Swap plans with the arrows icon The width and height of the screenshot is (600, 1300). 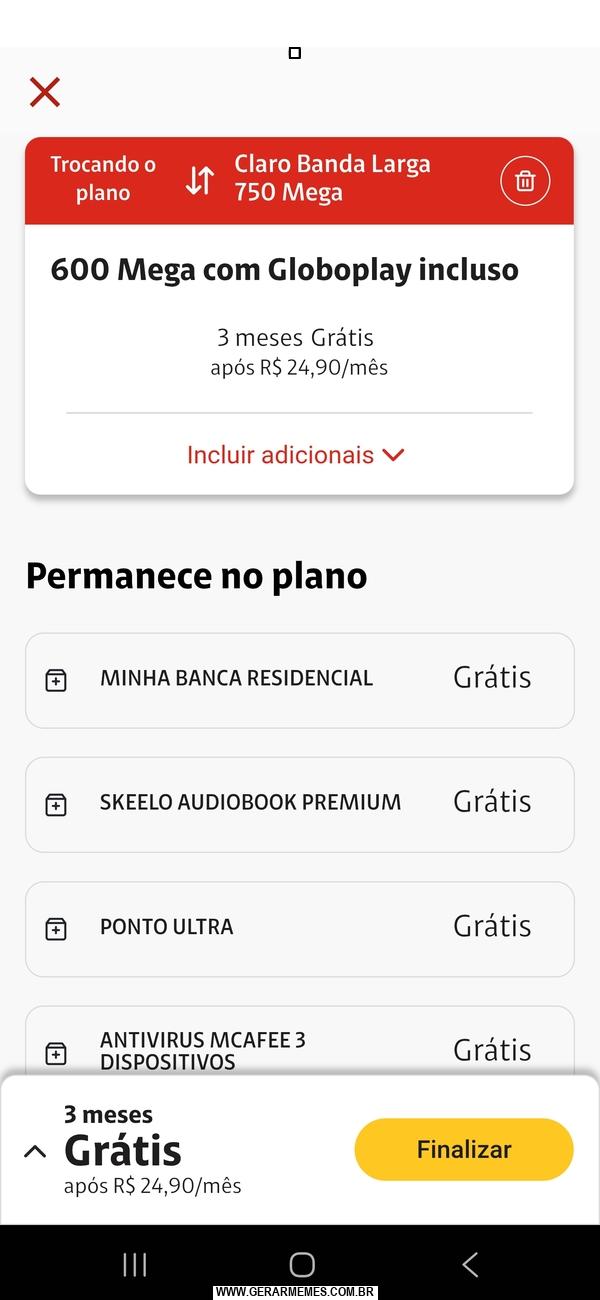click(200, 181)
